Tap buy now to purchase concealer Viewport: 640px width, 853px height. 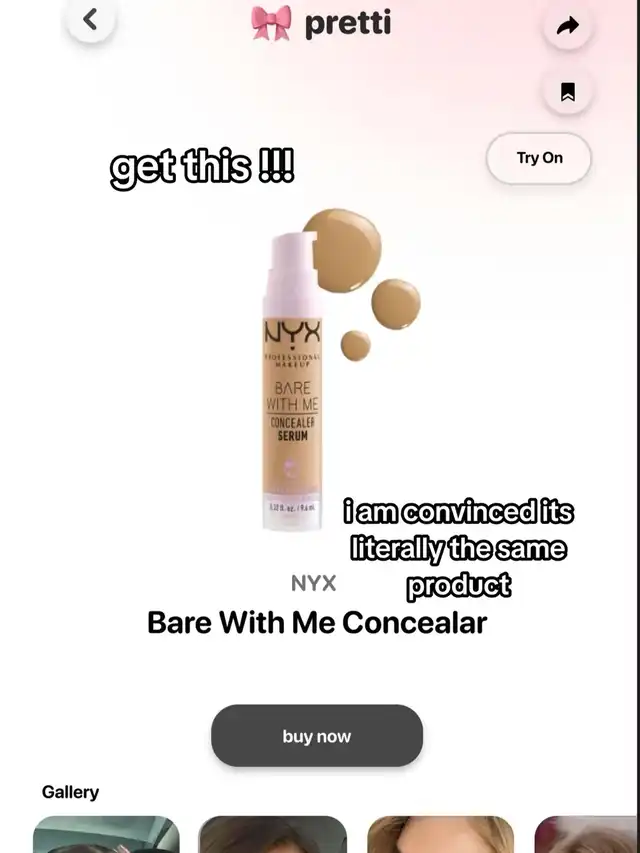(316, 736)
